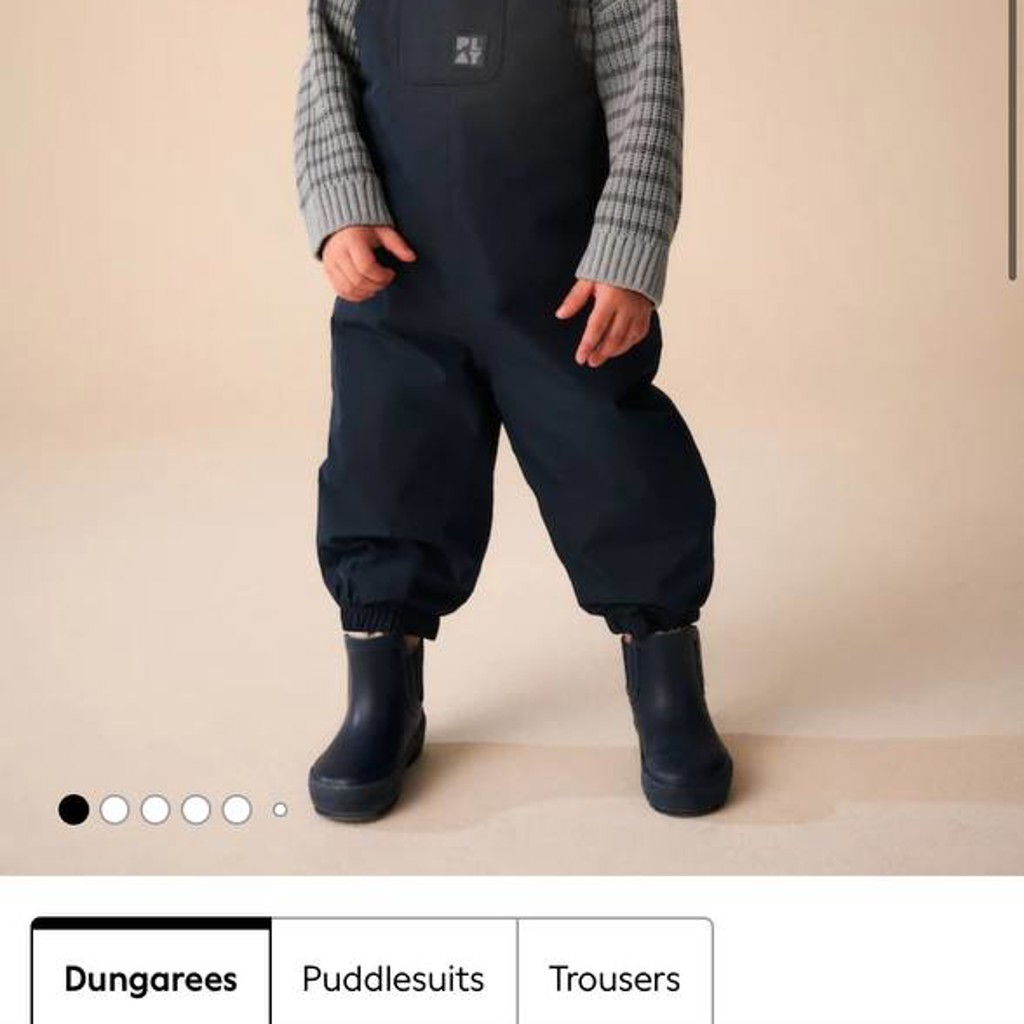Jump to the fifth image via page dot

tap(236, 810)
